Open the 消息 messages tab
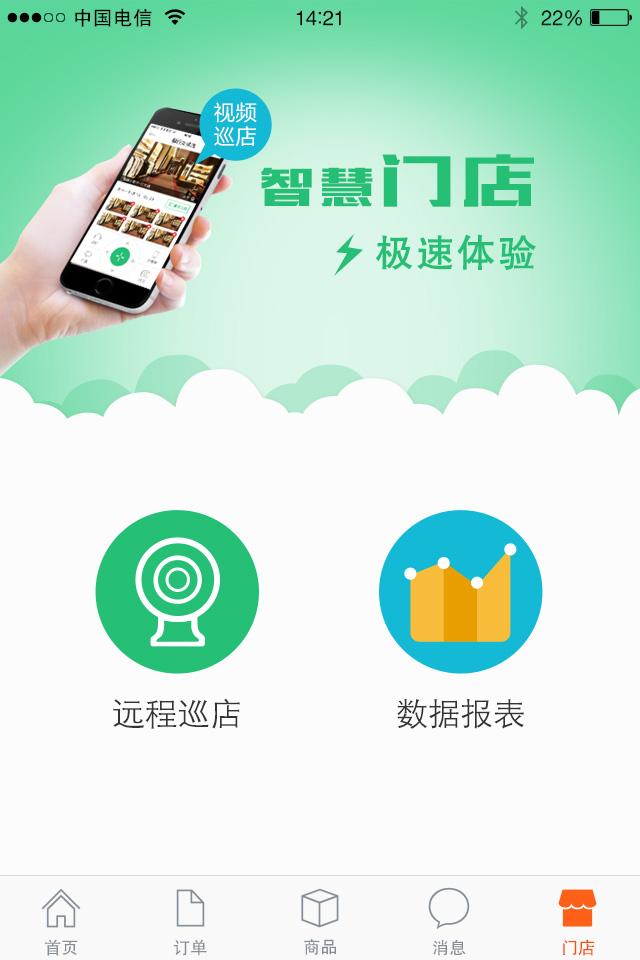Screen dimensions: 640x960 tap(449, 920)
